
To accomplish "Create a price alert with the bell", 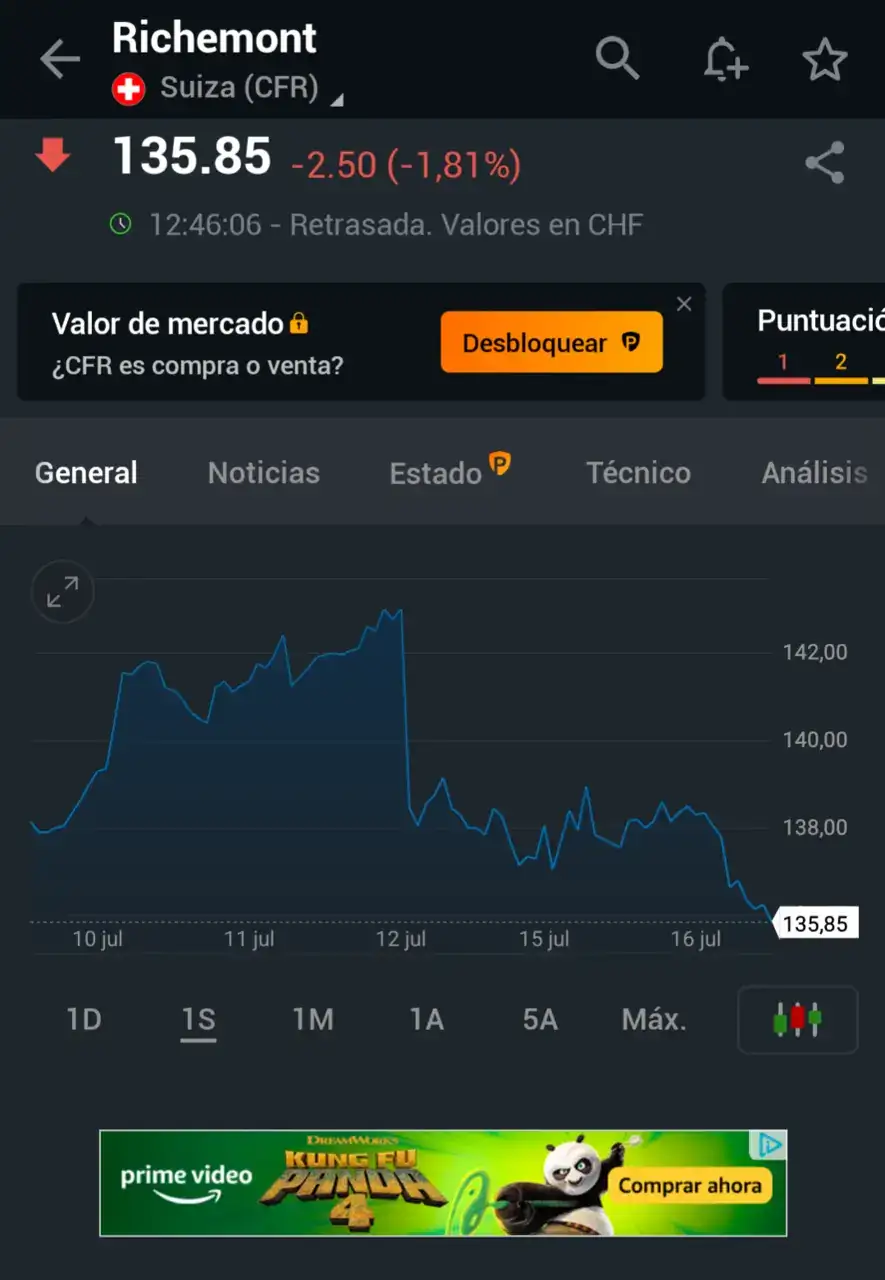I will pos(724,60).
